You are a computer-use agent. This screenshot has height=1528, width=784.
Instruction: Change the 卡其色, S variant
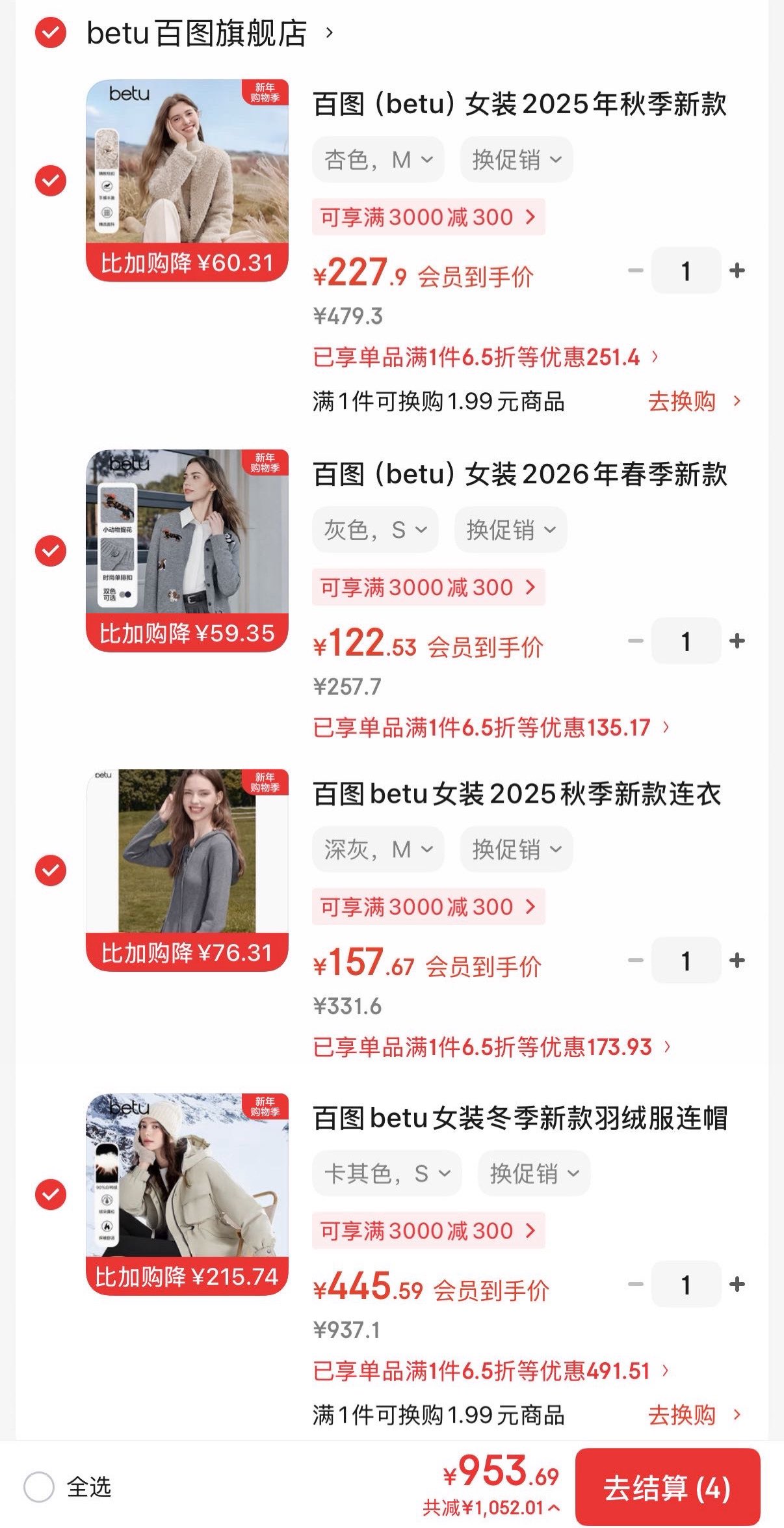coord(387,1173)
